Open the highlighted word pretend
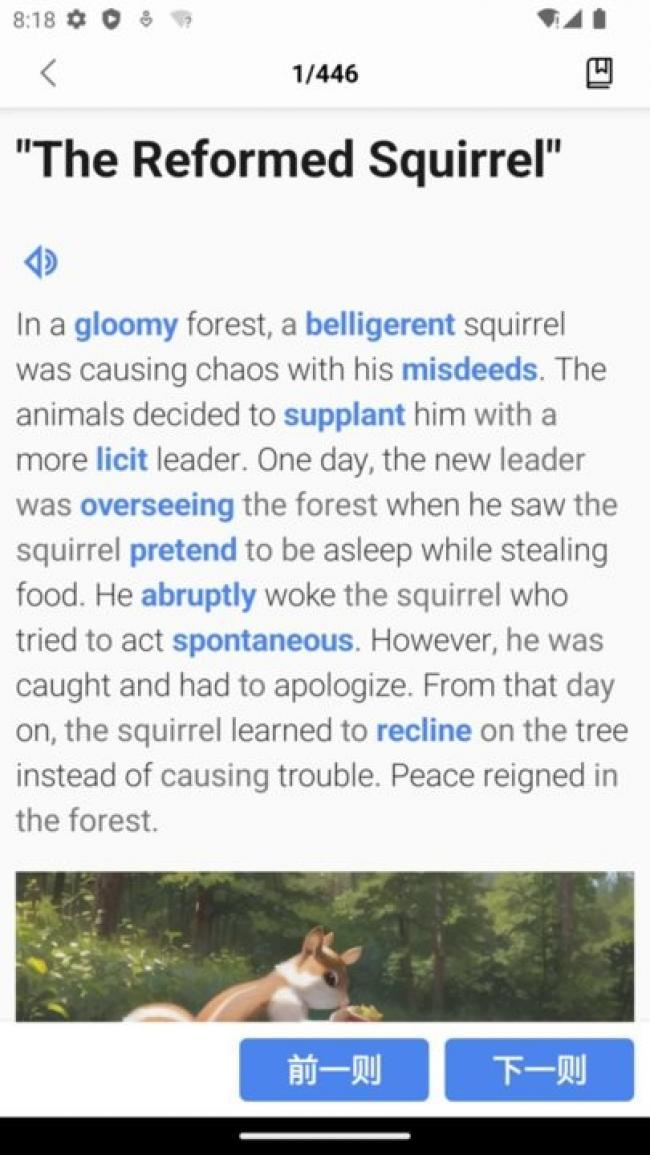650x1155 pixels. coord(183,550)
